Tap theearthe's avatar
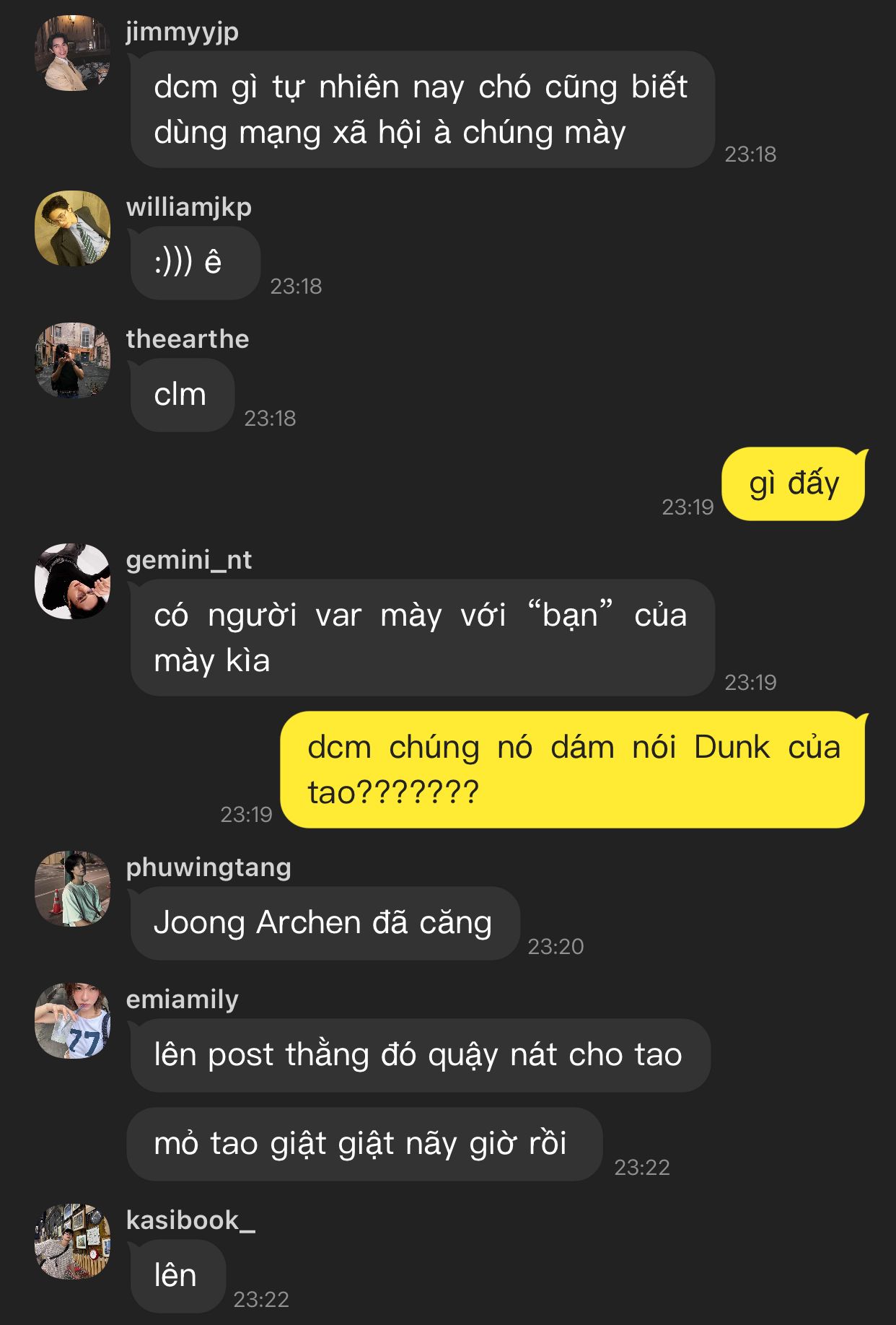Viewport: 896px width, 1325px height. 72,361
